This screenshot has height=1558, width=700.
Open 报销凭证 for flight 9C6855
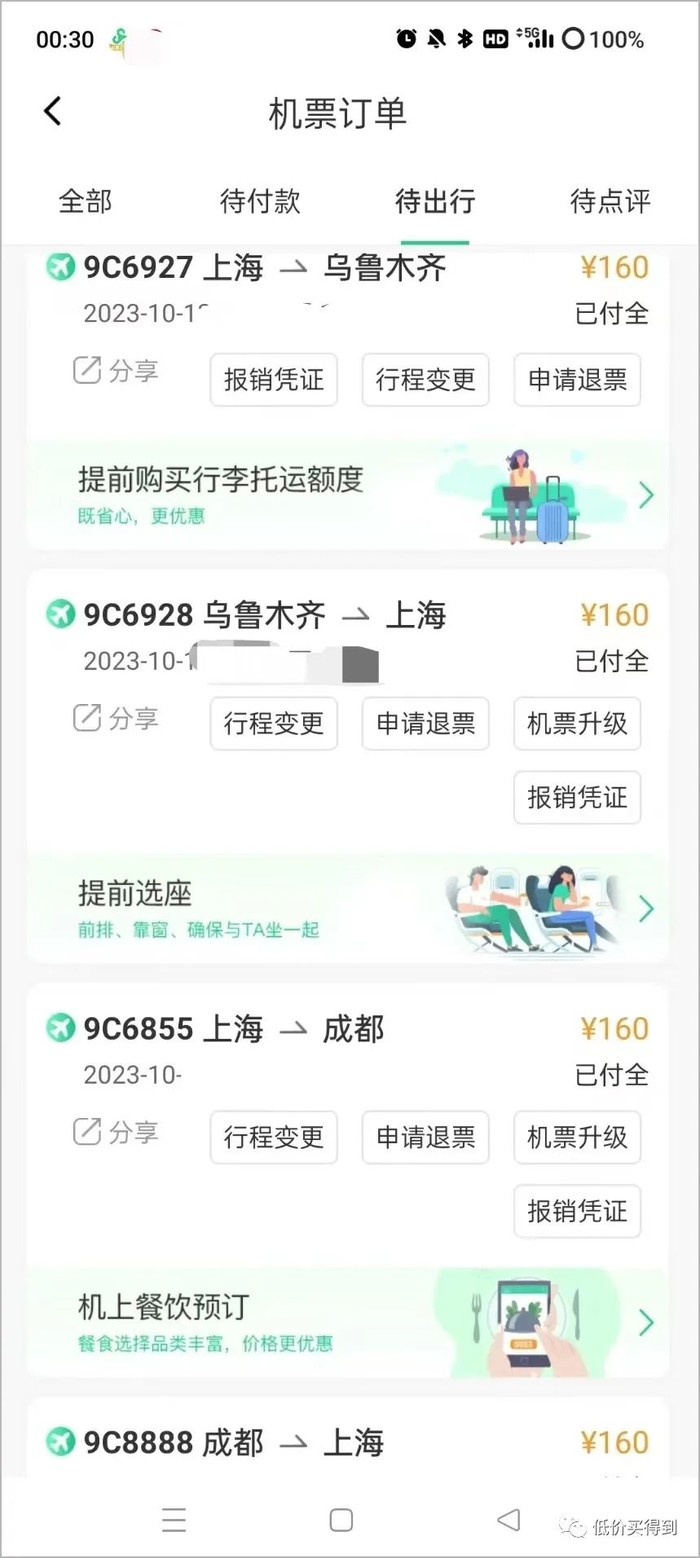578,1211
